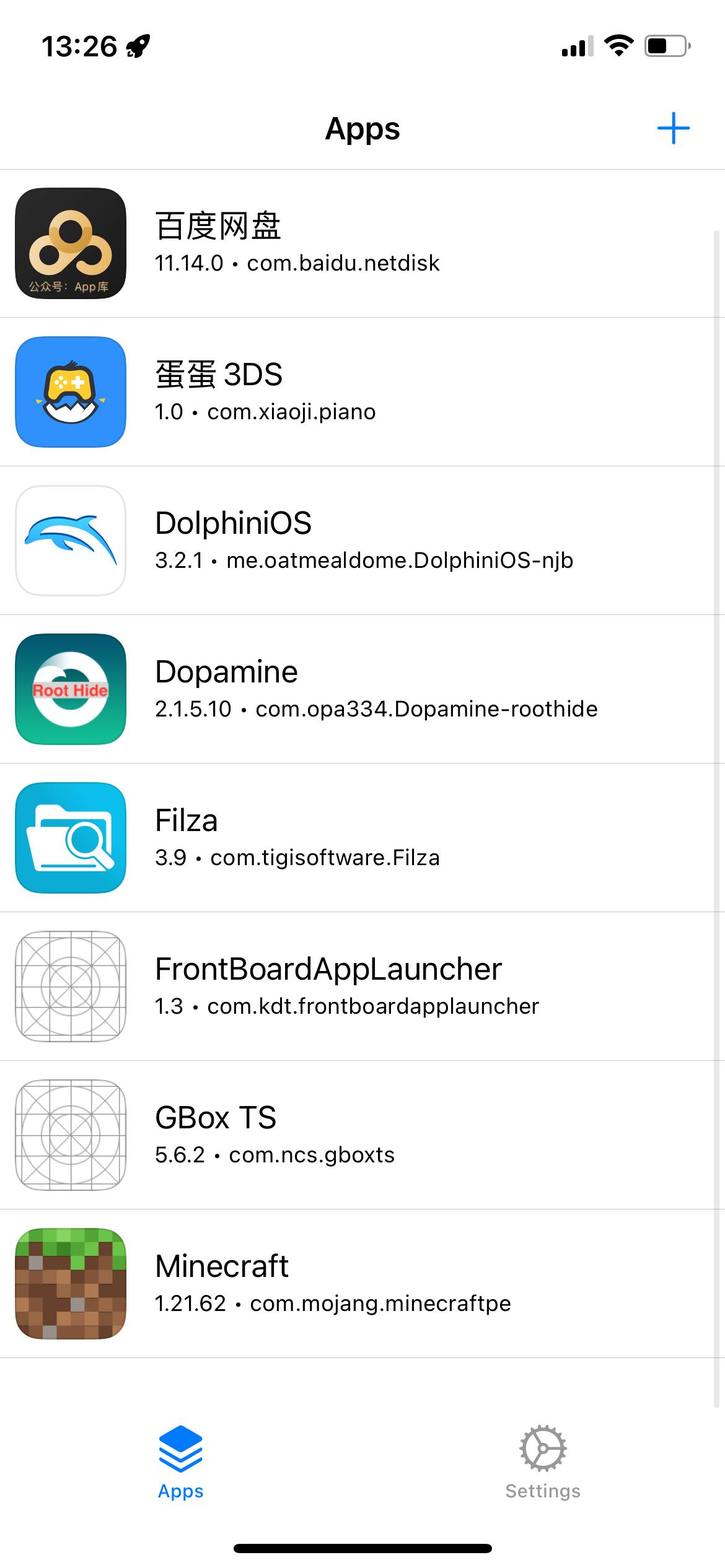This screenshot has height=1568, width=725.
Task: Open the Filza row
Action: (362, 838)
